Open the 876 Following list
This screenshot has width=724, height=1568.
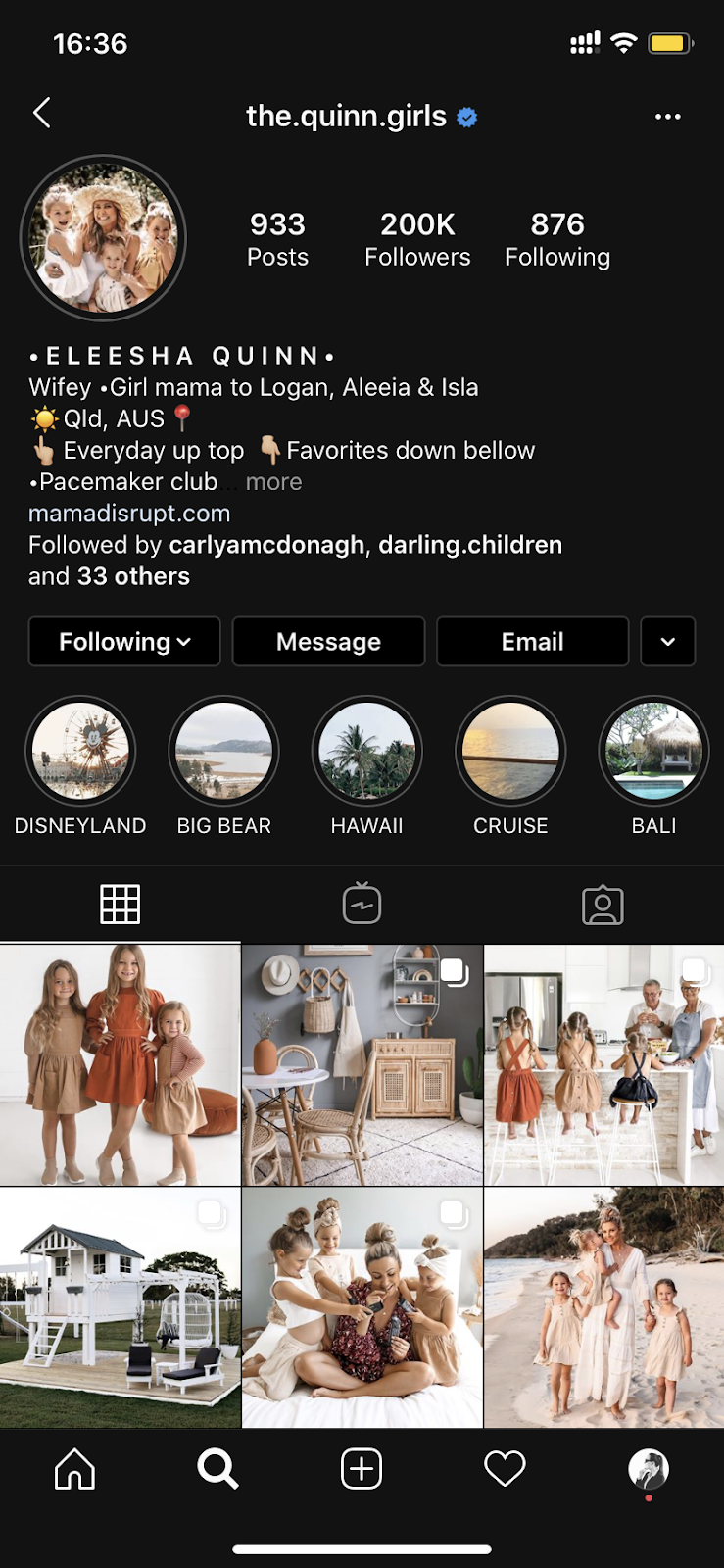[557, 239]
